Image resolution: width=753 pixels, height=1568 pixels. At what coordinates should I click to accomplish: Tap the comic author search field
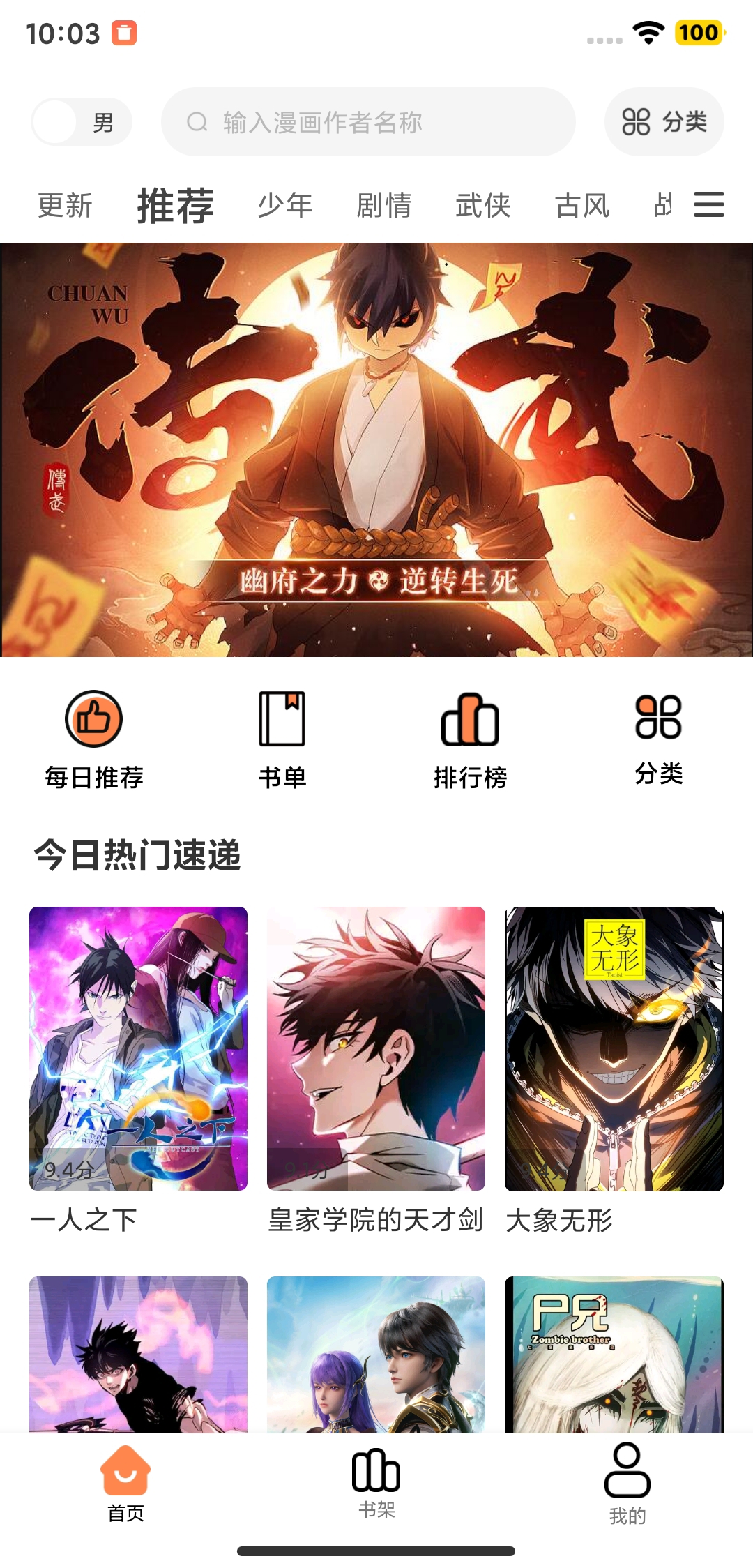[x=368, y=122]
